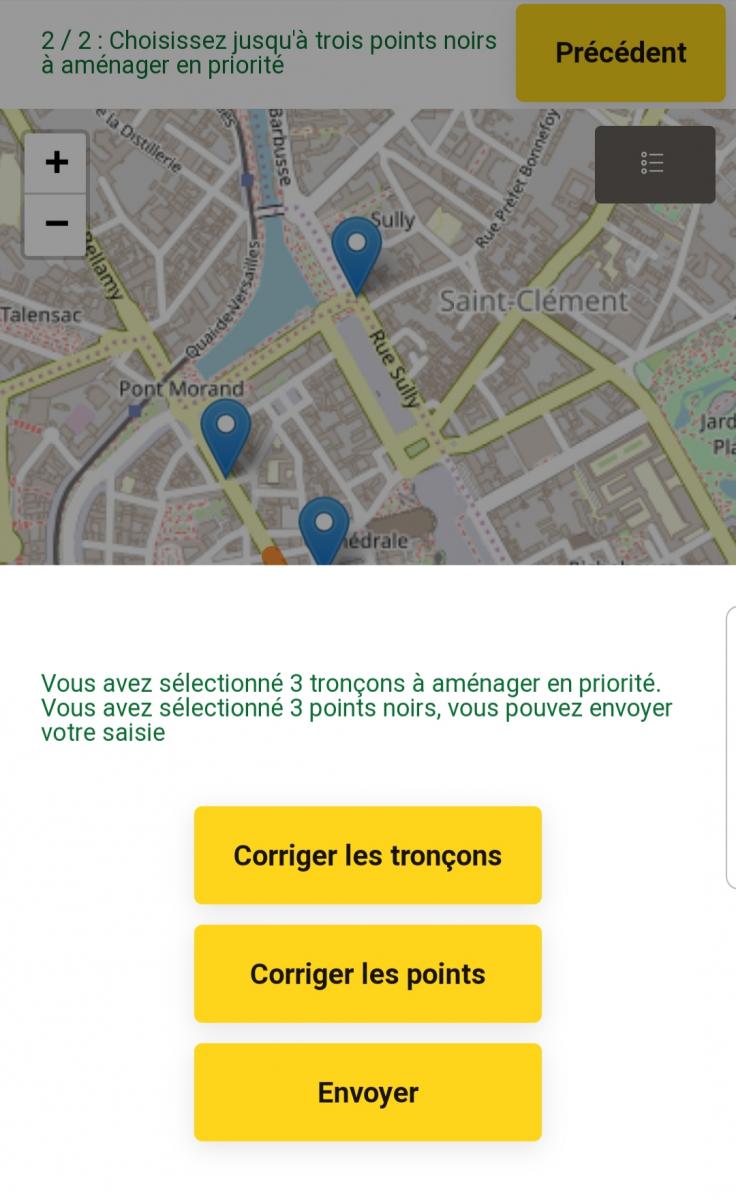Go back with Précédent button
Viewport: 736px width, 1200px height.
tap(620, 53)
